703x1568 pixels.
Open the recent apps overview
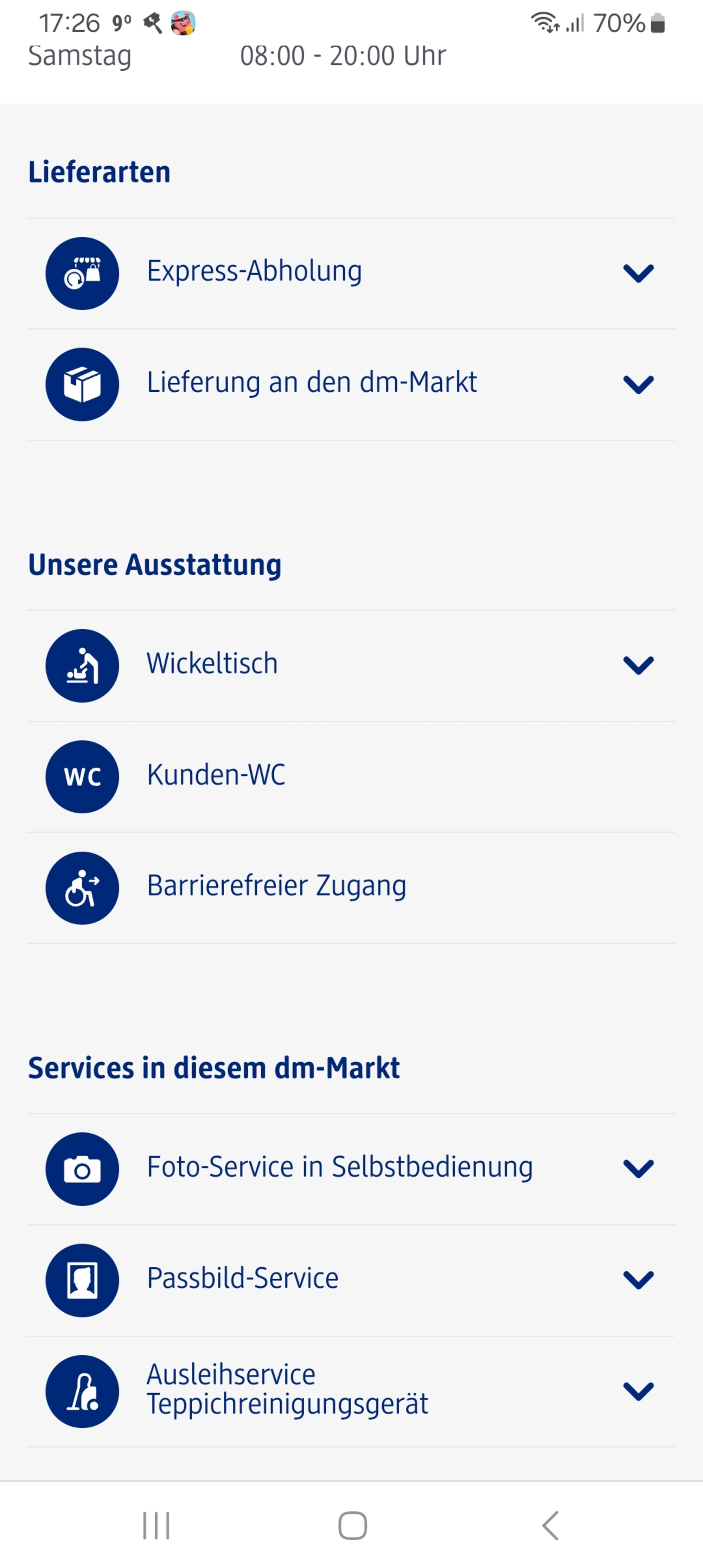(x=156, y=1525)
